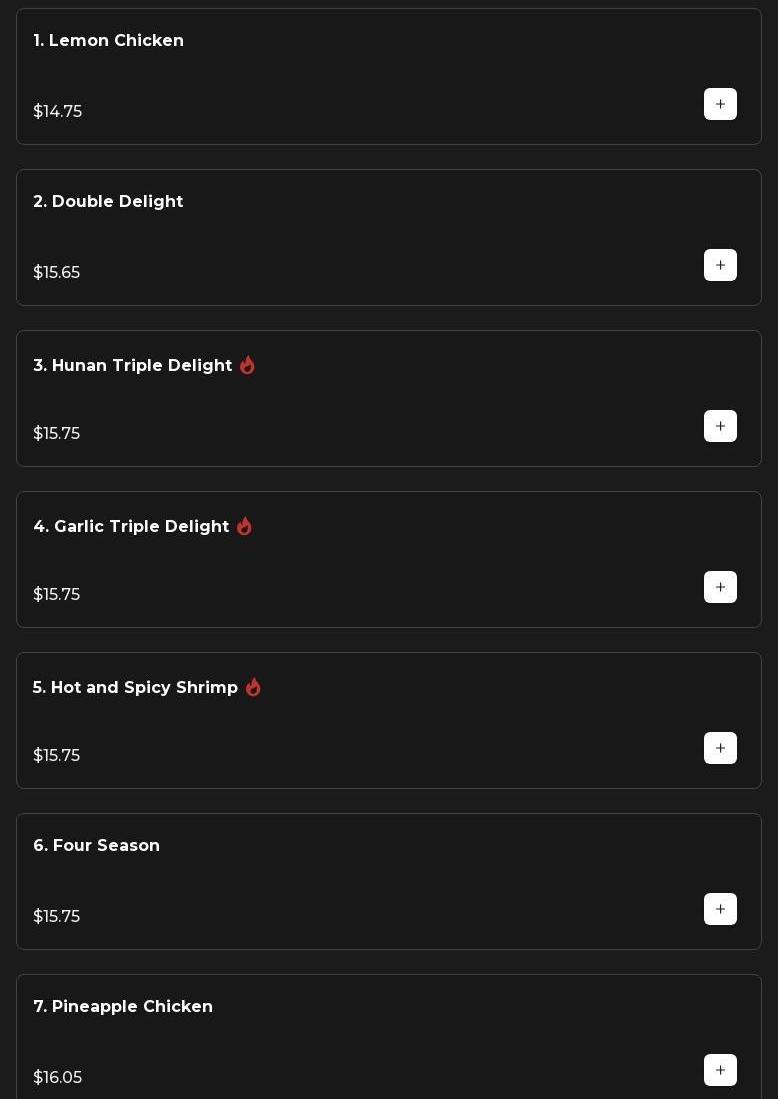778x1099 pixels.
Task: Add Pineapple Chicken to the order
Action: [720, 1070]
